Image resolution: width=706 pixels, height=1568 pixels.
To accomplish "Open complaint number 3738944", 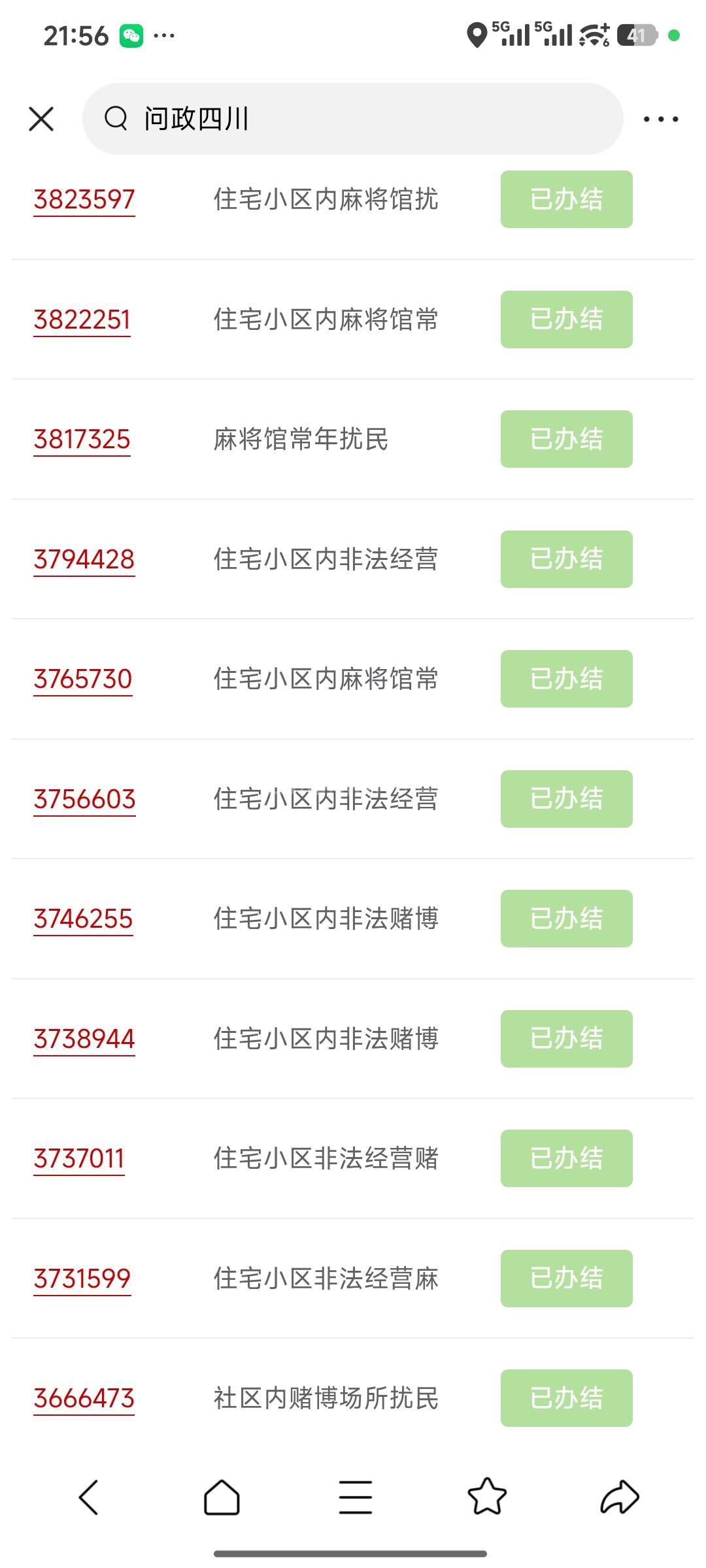I will (84, 1039).
